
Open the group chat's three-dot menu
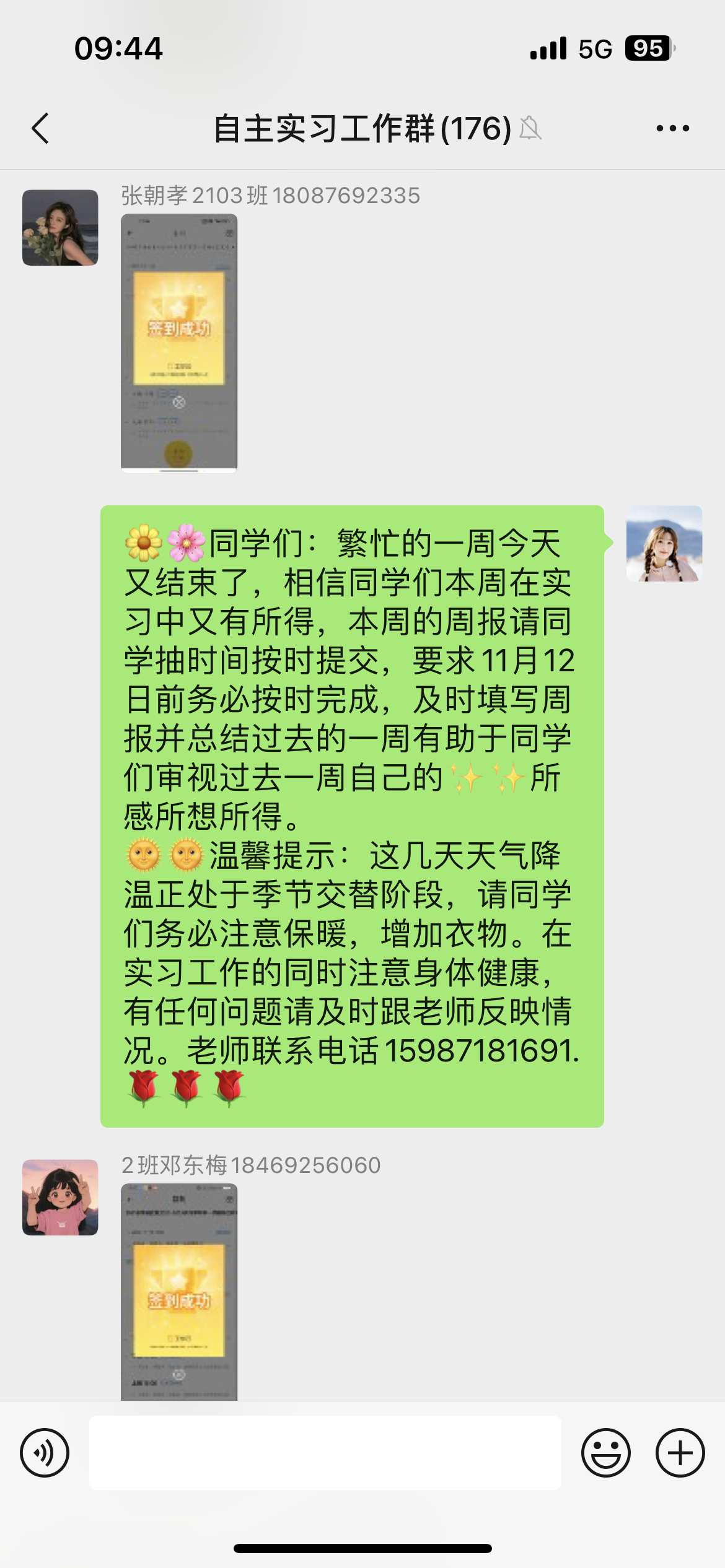(x=672, y=129)
